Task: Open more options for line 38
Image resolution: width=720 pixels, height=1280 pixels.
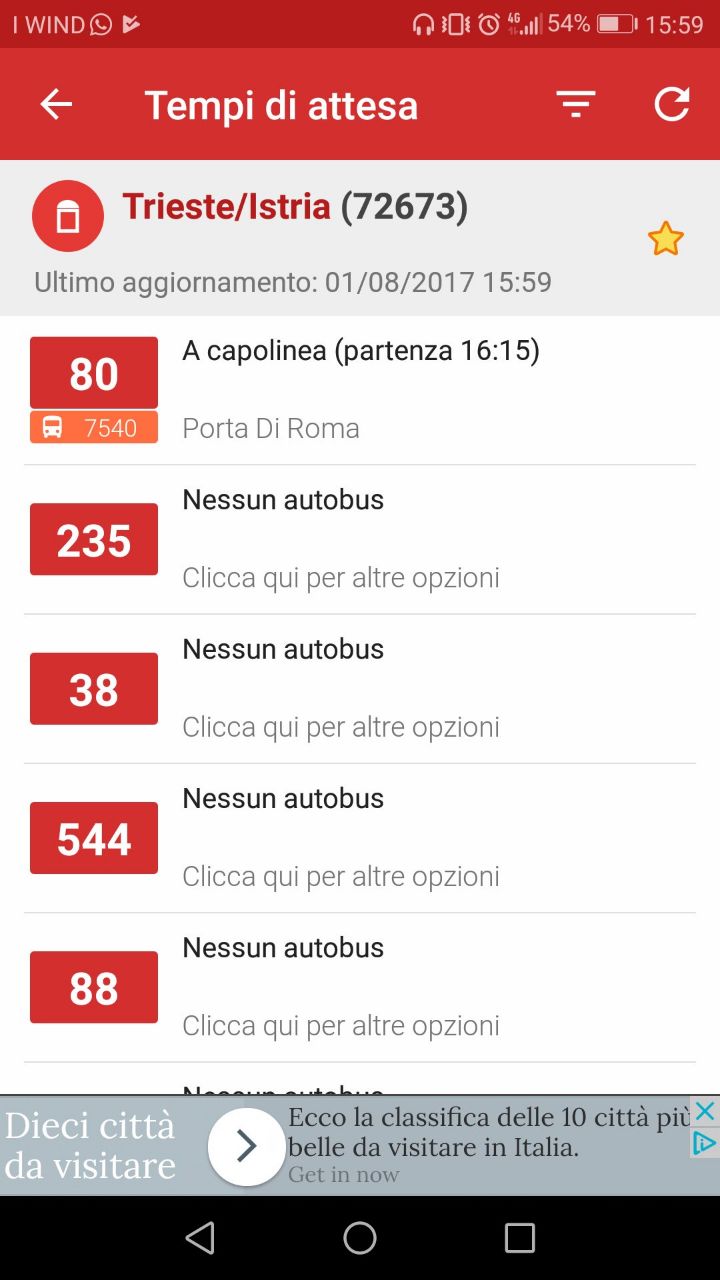Action: tap(340, 726)
